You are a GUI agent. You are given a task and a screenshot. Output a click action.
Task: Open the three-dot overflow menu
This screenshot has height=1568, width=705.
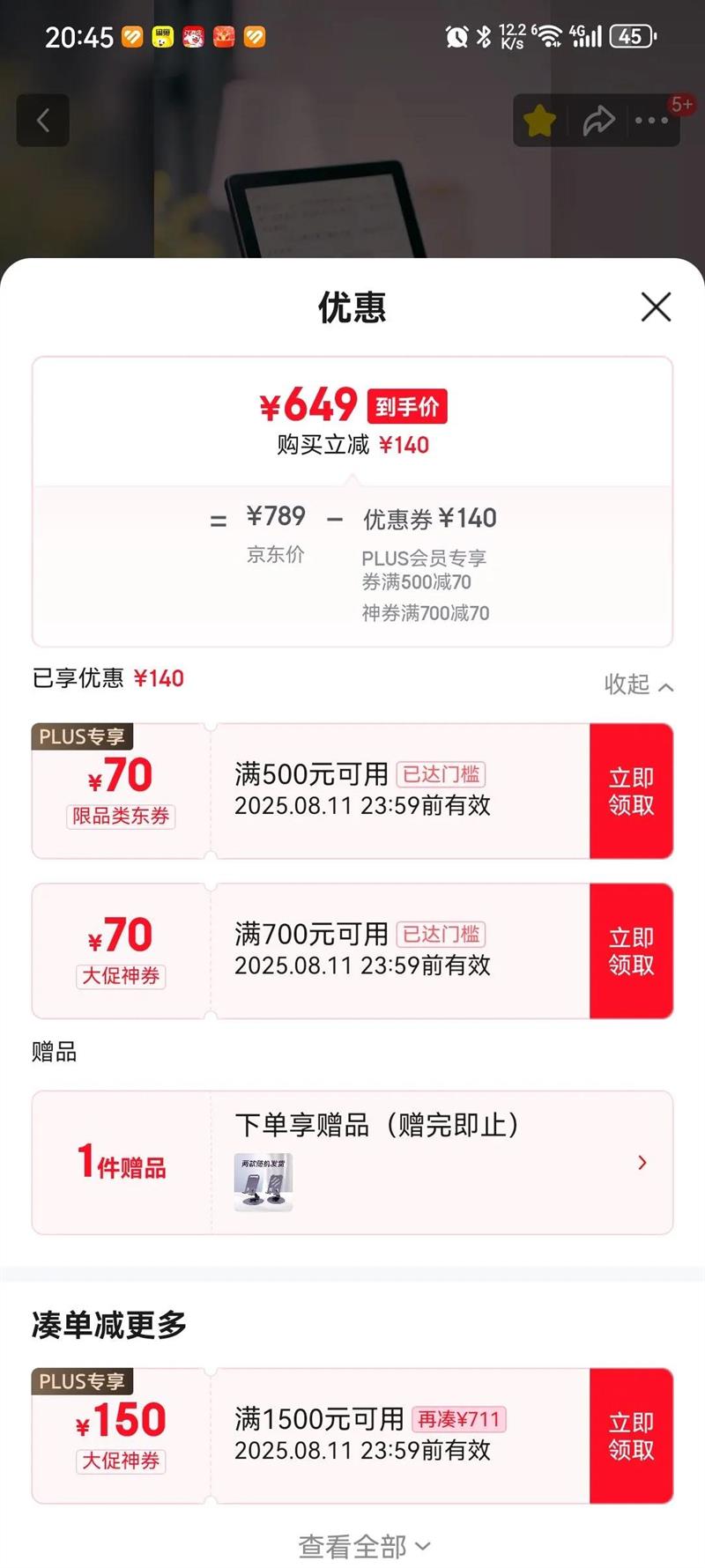652,121
